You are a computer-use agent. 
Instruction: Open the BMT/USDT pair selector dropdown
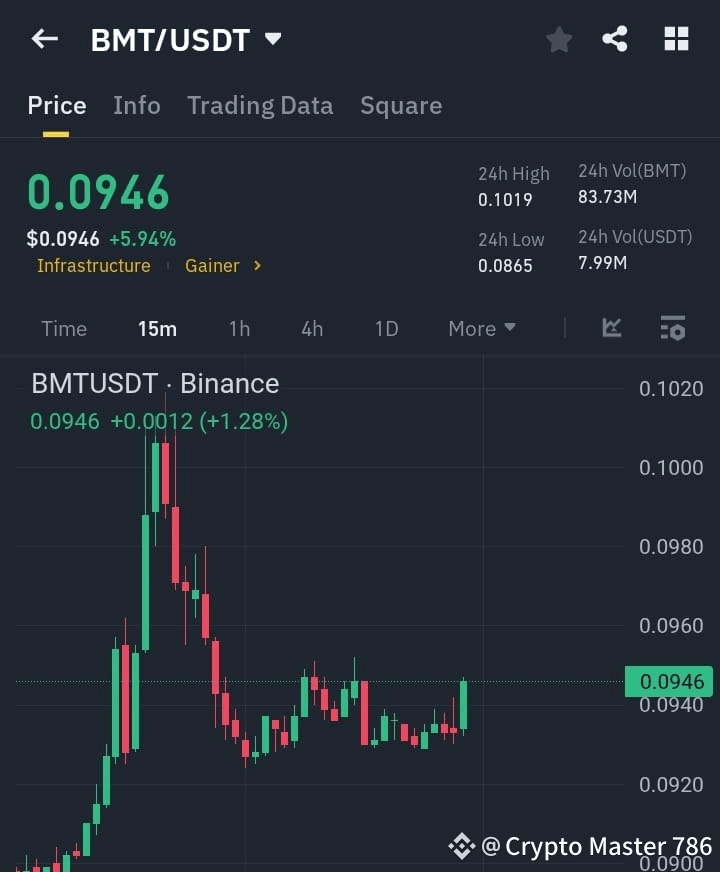coord(186,39)
